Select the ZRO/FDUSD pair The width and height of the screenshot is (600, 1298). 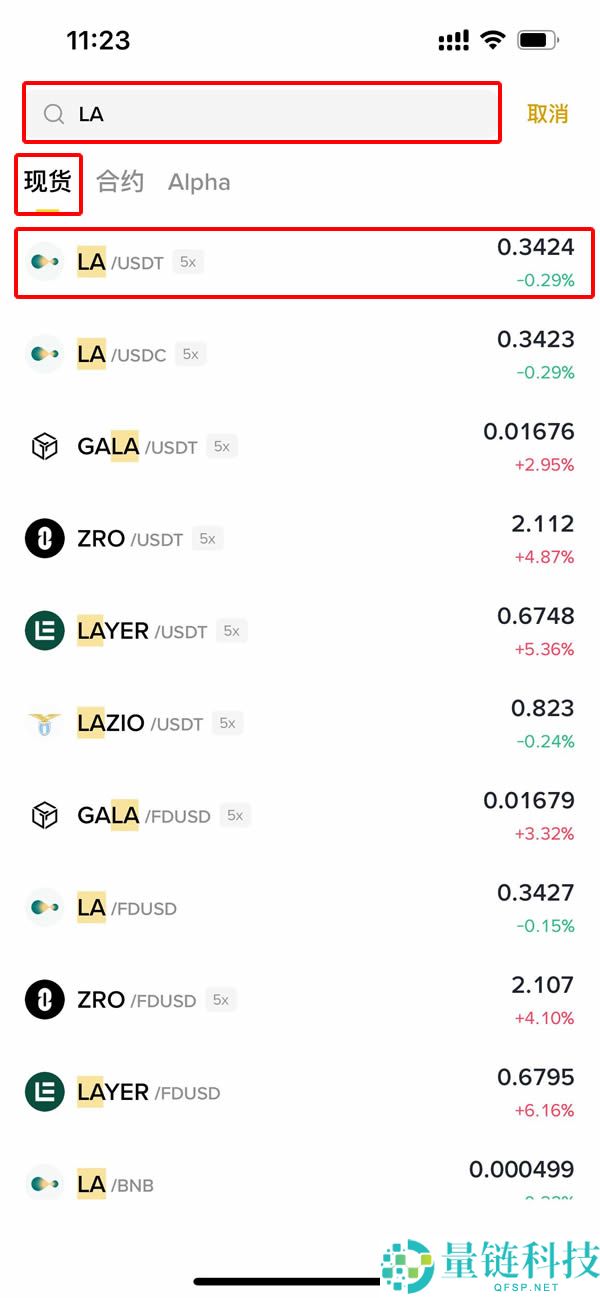click(300, 1000)
